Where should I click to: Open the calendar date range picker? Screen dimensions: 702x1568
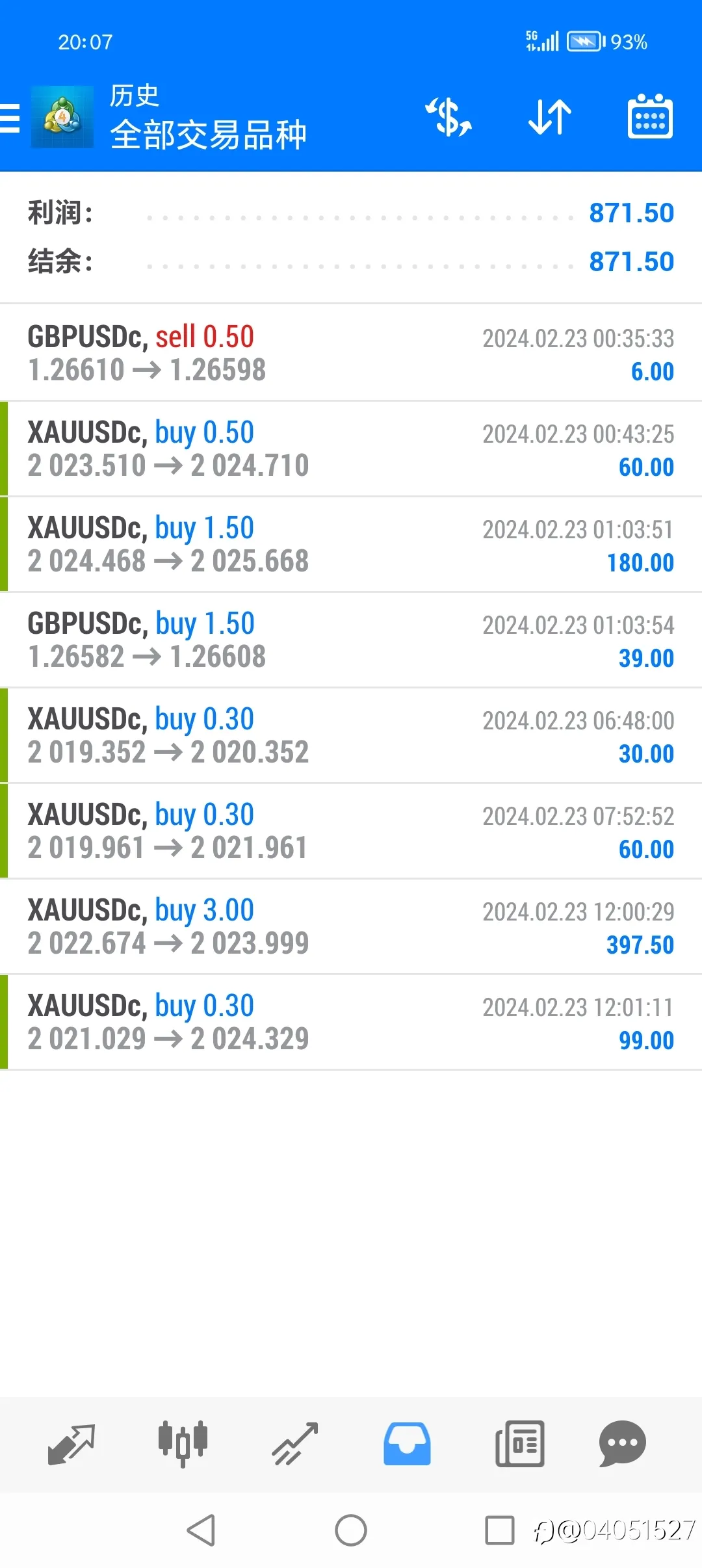650,116
